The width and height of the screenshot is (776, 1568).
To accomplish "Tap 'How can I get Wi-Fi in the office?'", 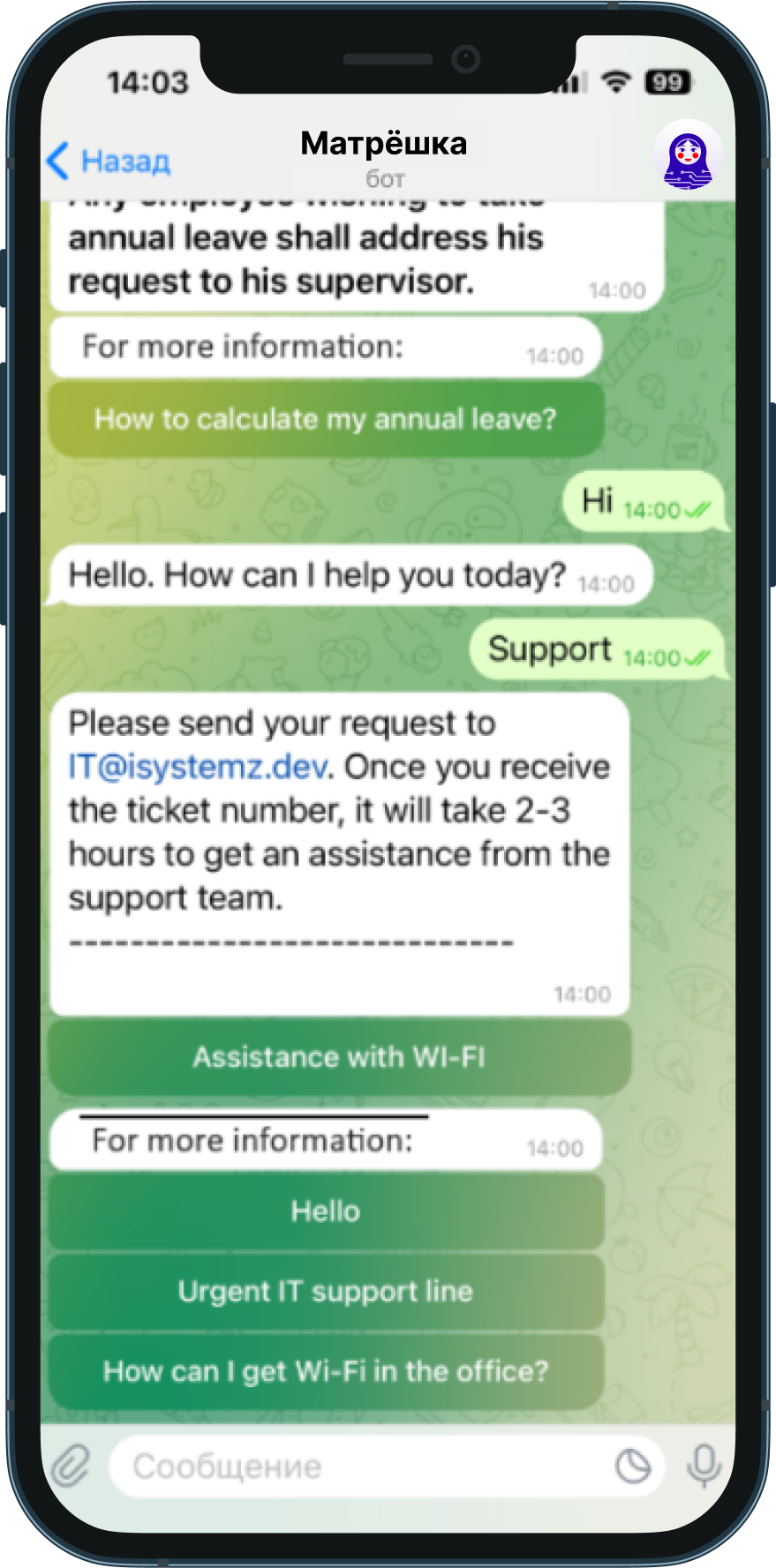I will tap(326, 1371).
